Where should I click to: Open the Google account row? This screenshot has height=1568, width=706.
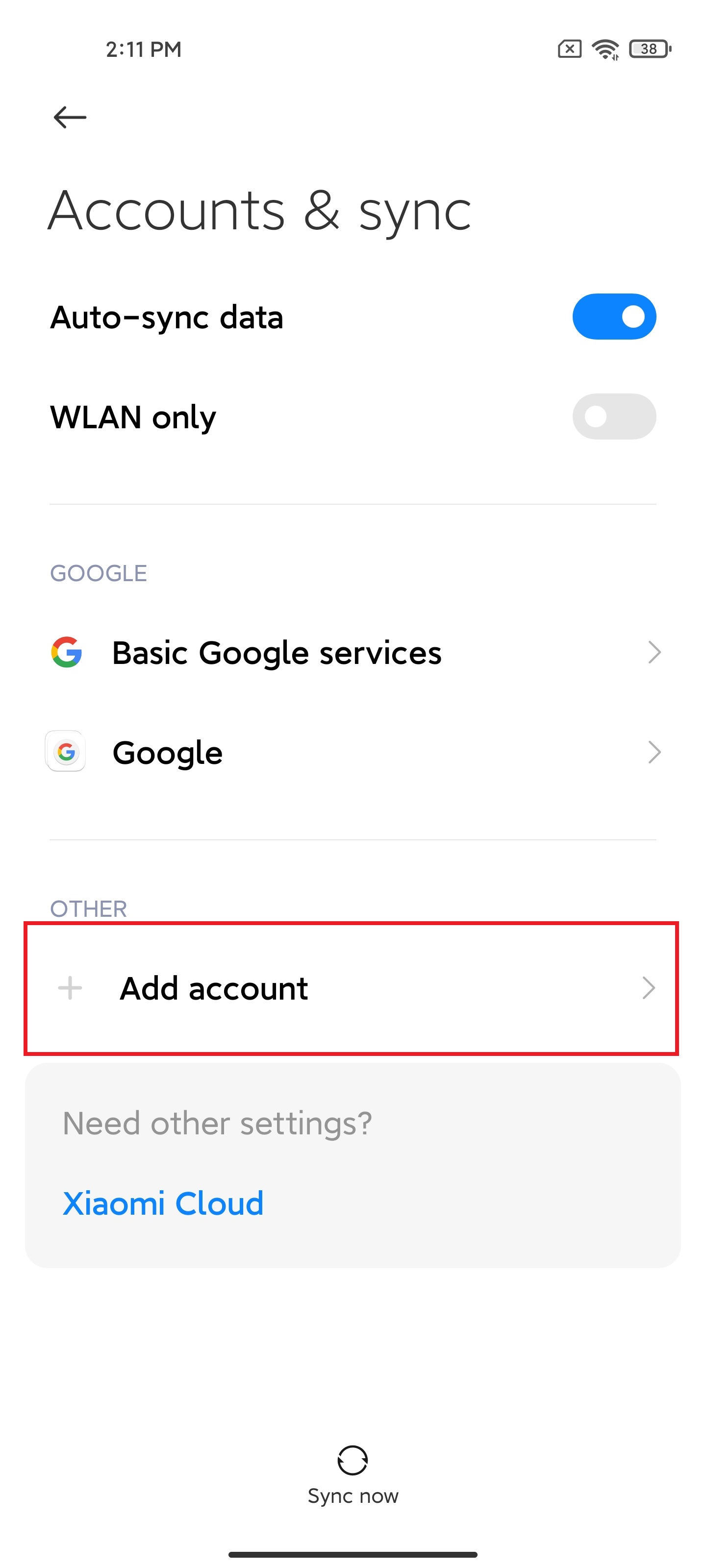(x=353, y=752)
